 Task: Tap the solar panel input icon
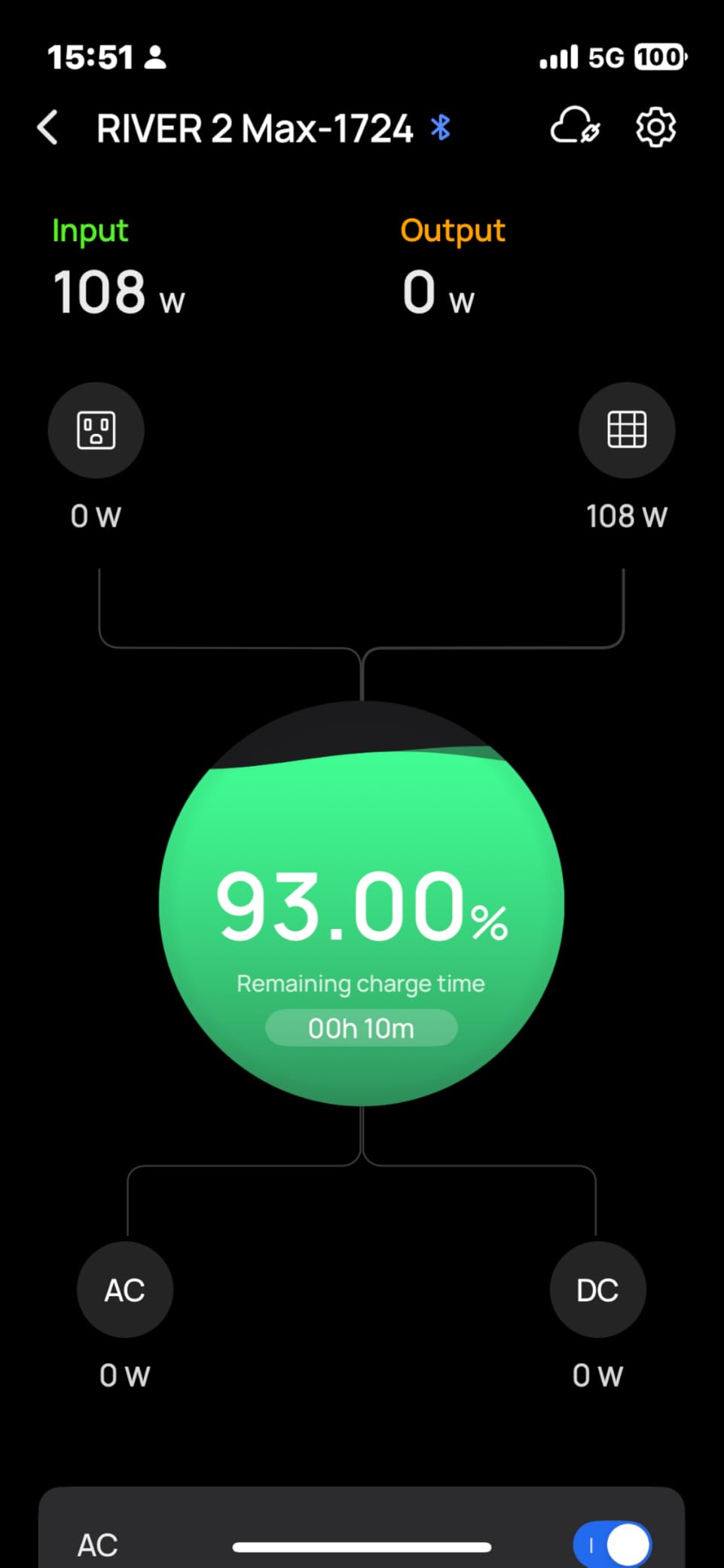(x=627, y=430)
